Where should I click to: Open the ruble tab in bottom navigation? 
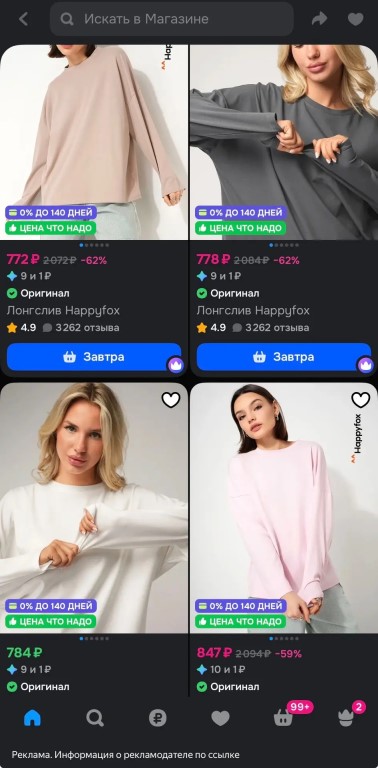[158, 718]
